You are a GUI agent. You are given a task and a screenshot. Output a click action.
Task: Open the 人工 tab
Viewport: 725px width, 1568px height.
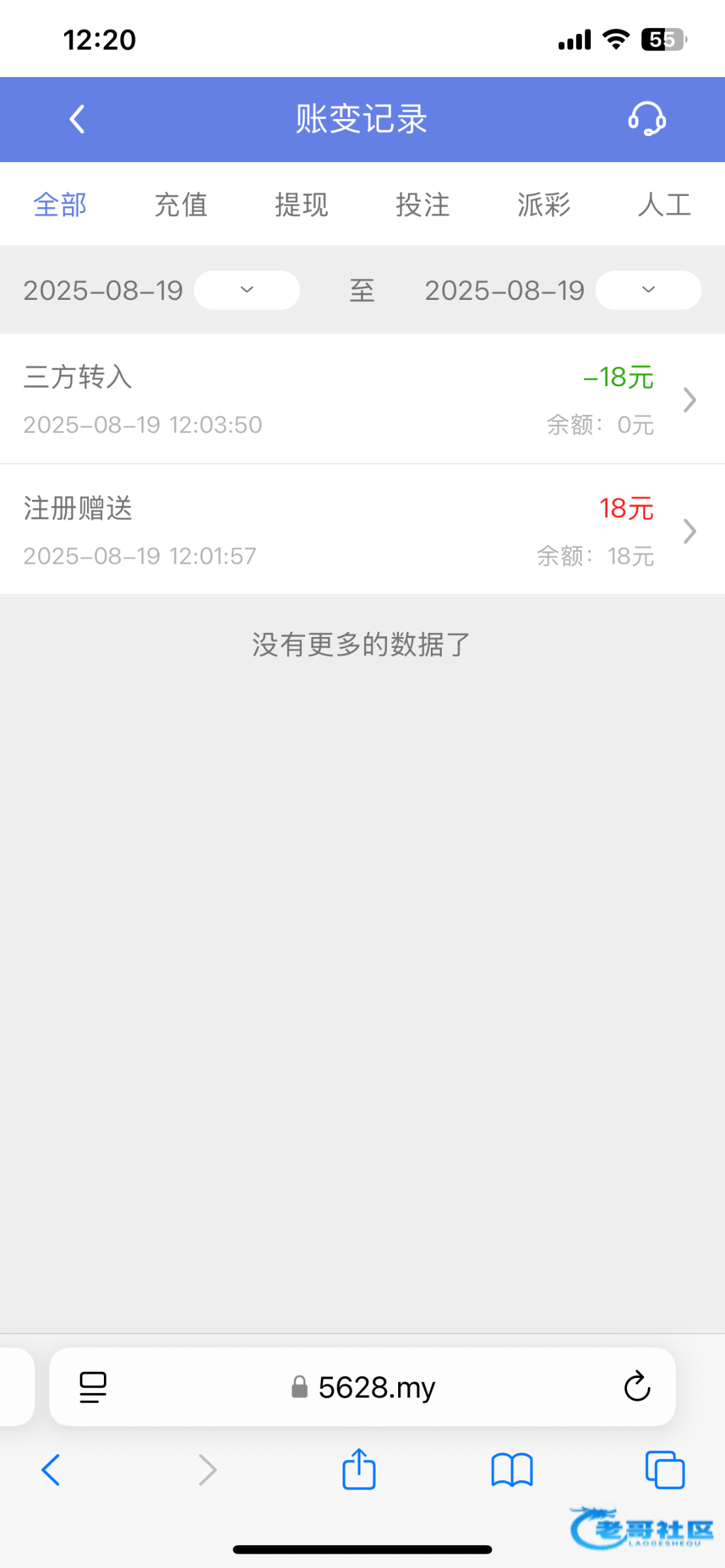664,205
